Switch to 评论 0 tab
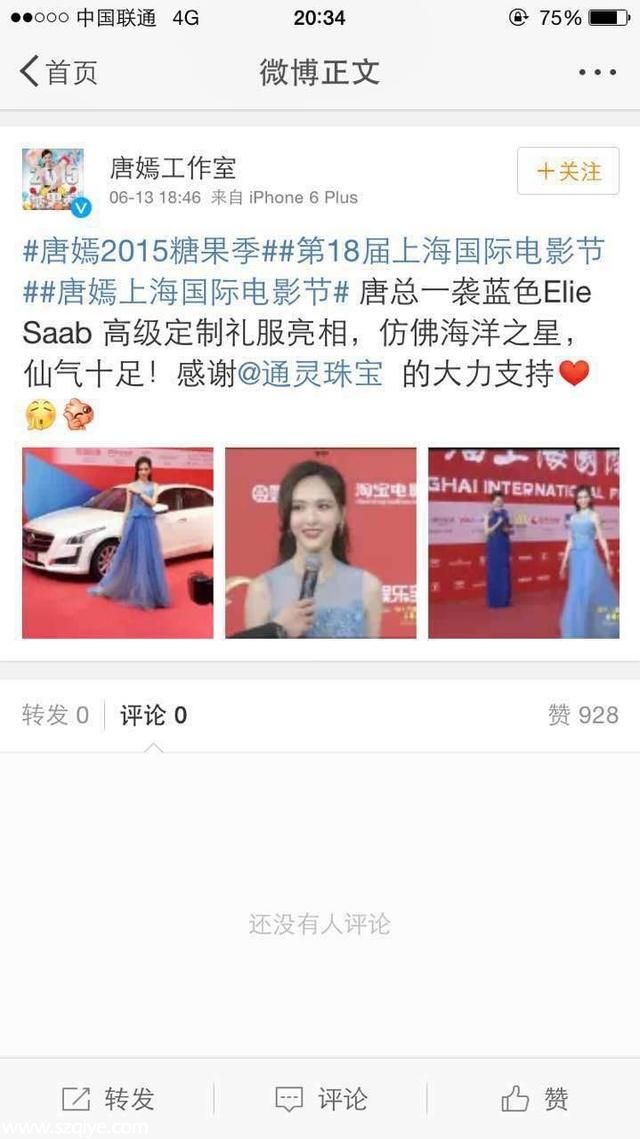The width and height of the screenshot is (640, 1139). pos(153,715)
